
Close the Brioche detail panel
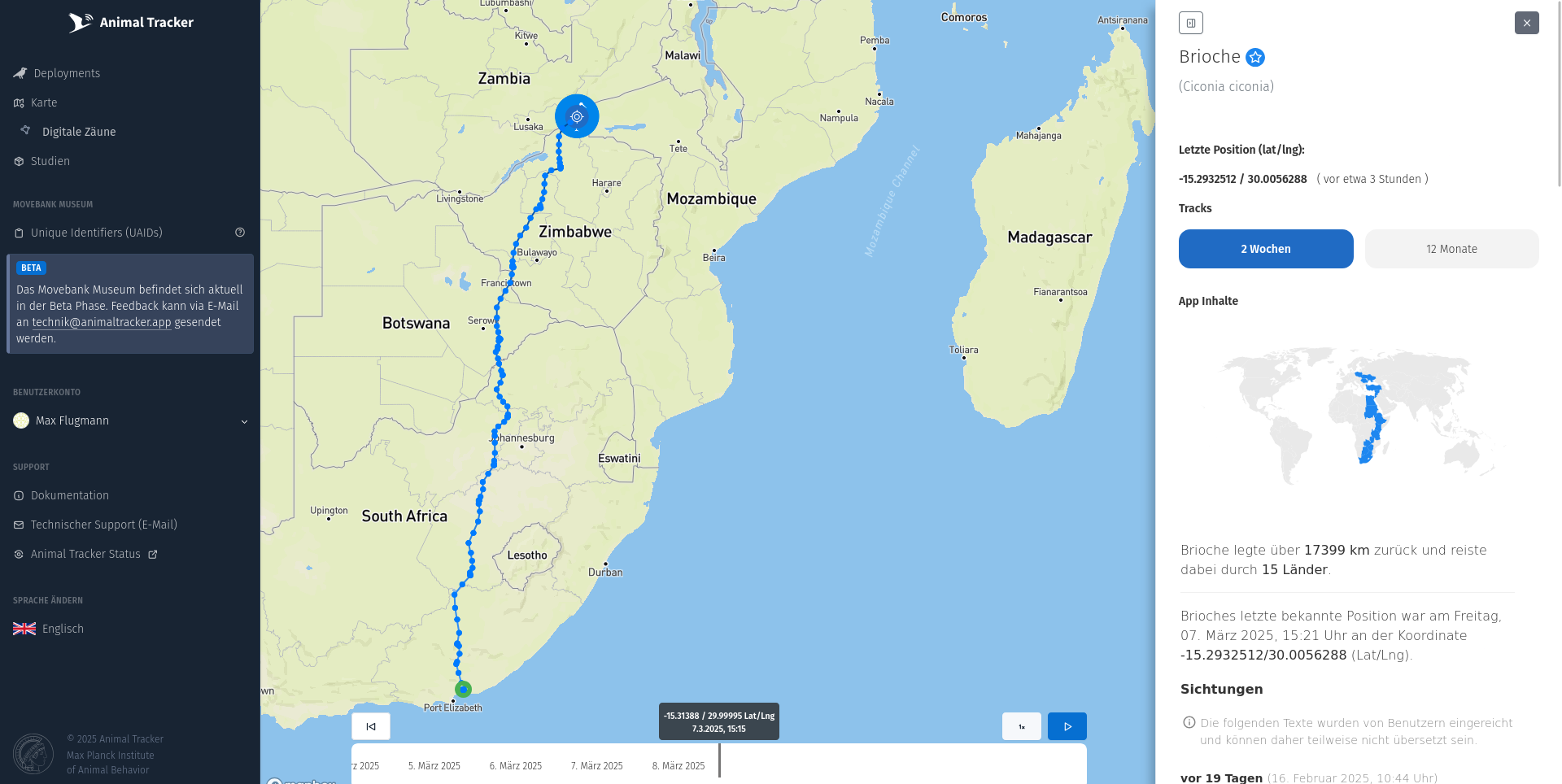coord(1526,23)
